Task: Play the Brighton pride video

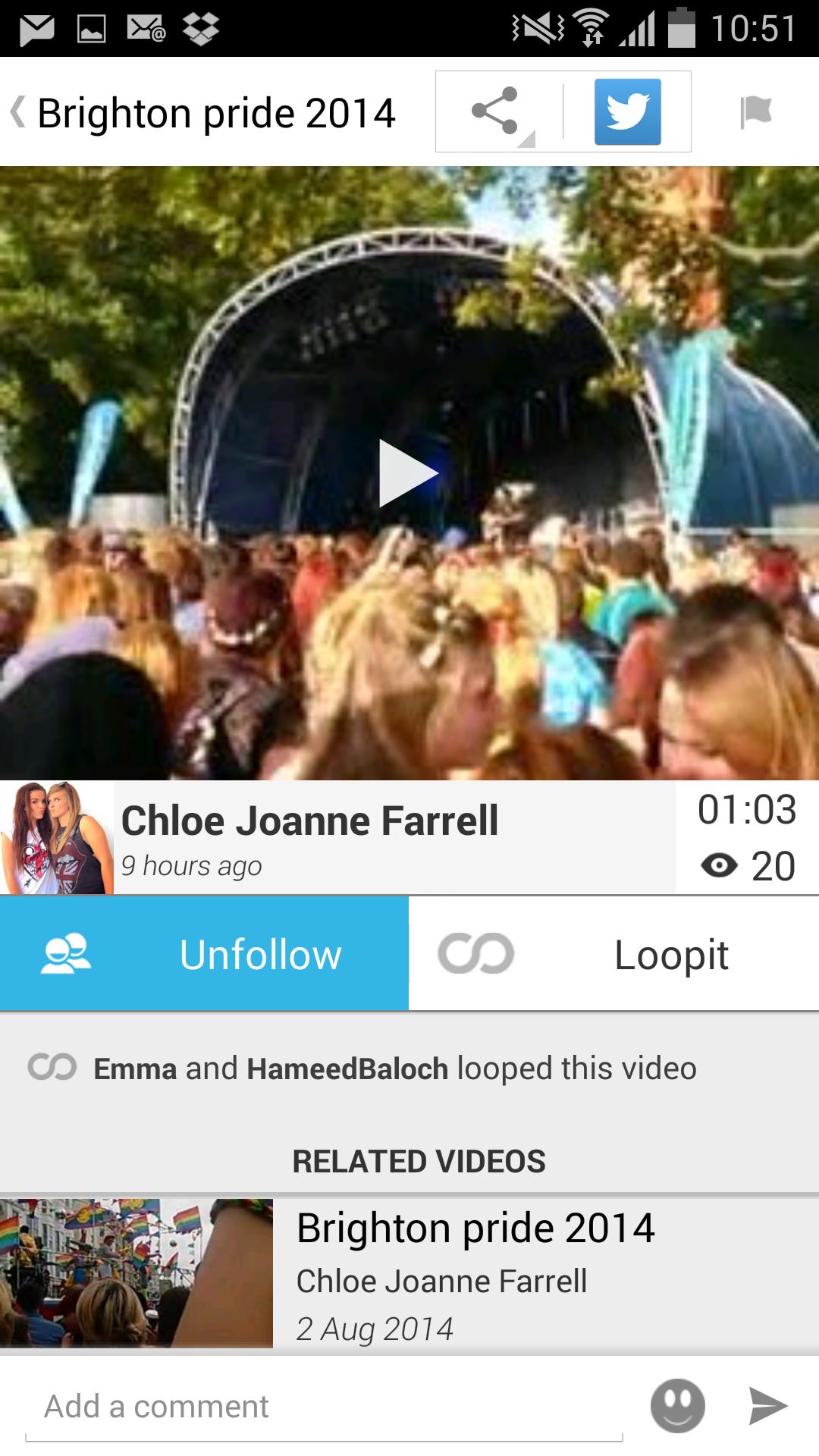Action: click(409, 473)
